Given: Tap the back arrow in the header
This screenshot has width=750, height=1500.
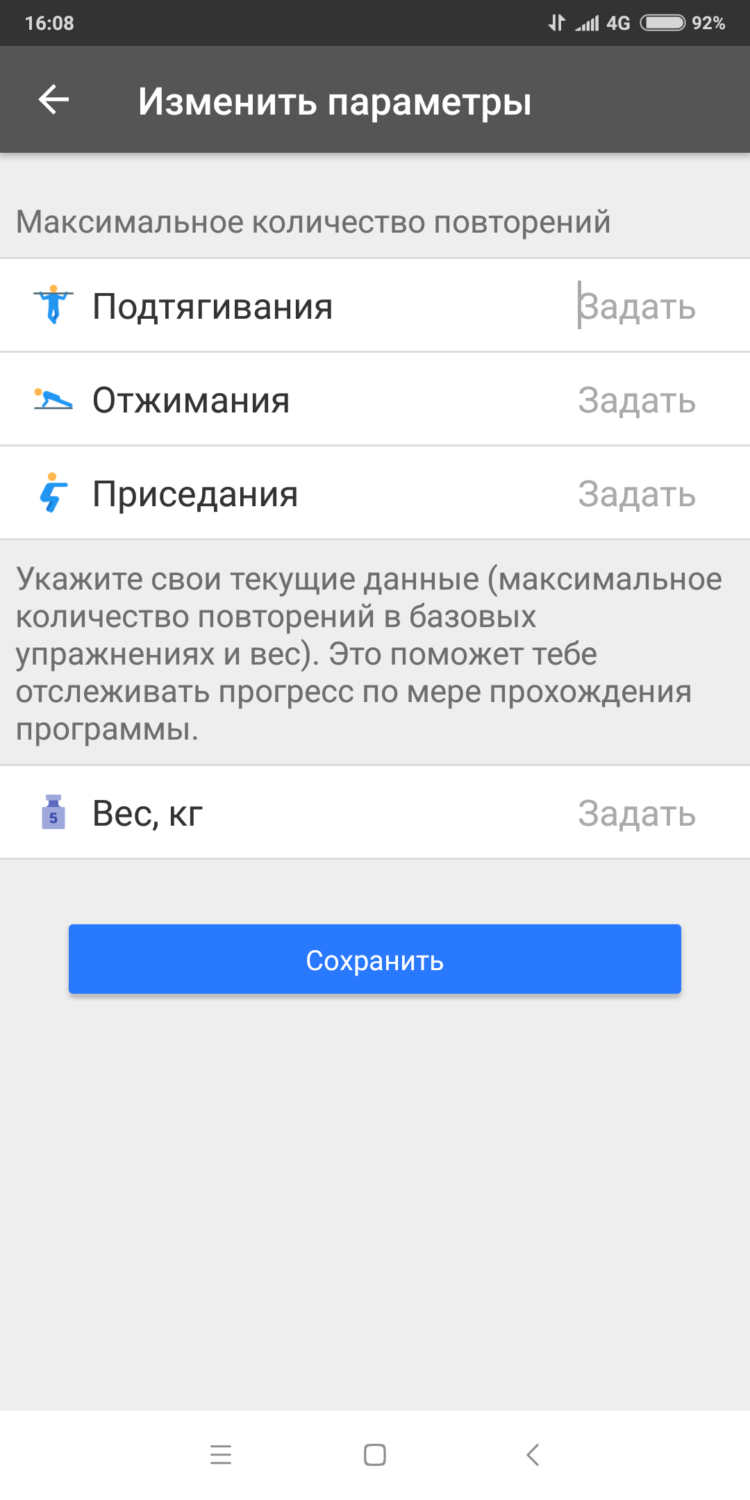Looking at the screenshot, I should point(54,99).
